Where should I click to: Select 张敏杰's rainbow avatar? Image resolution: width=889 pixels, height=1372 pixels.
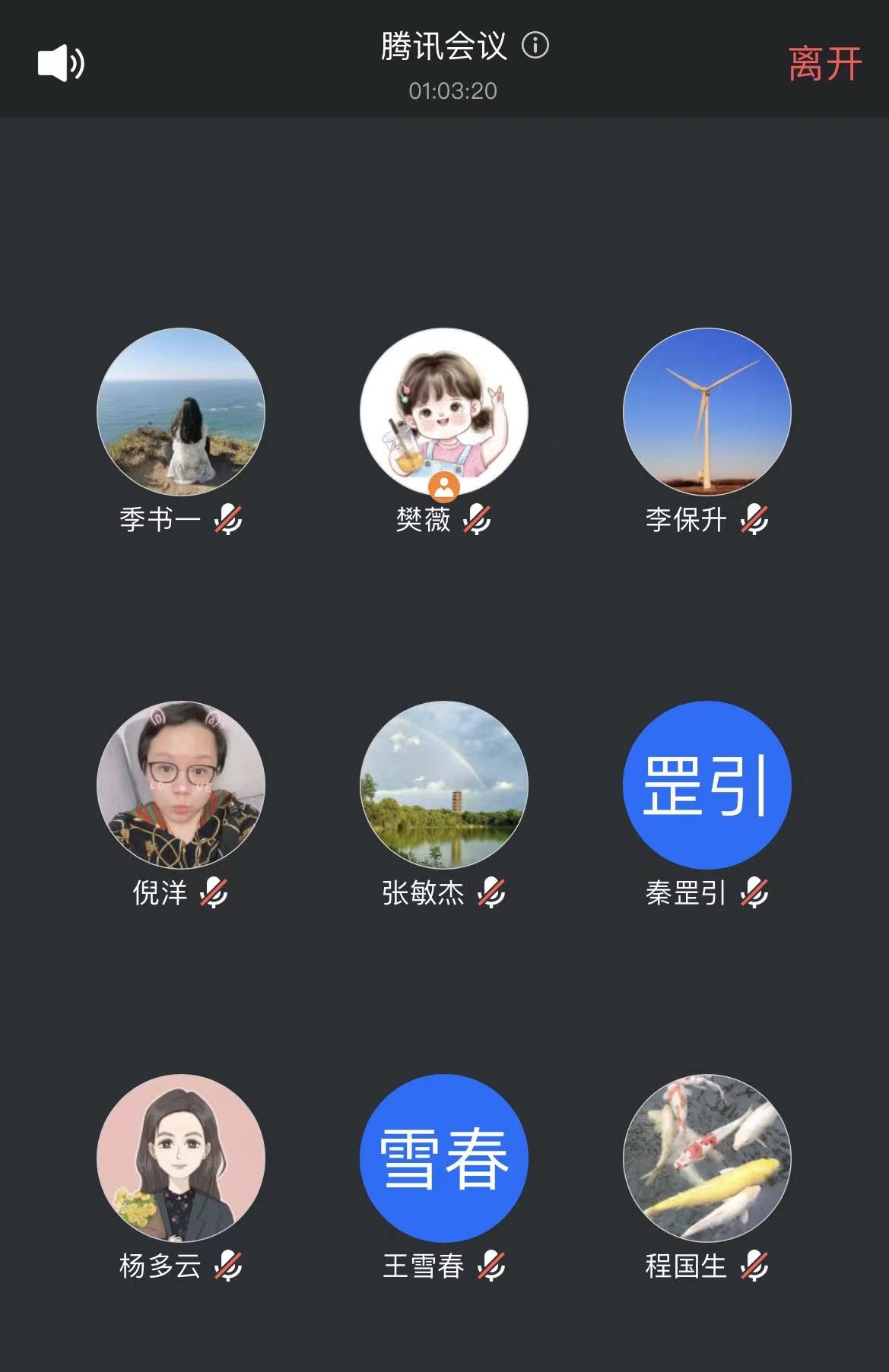tap(444, 784)
